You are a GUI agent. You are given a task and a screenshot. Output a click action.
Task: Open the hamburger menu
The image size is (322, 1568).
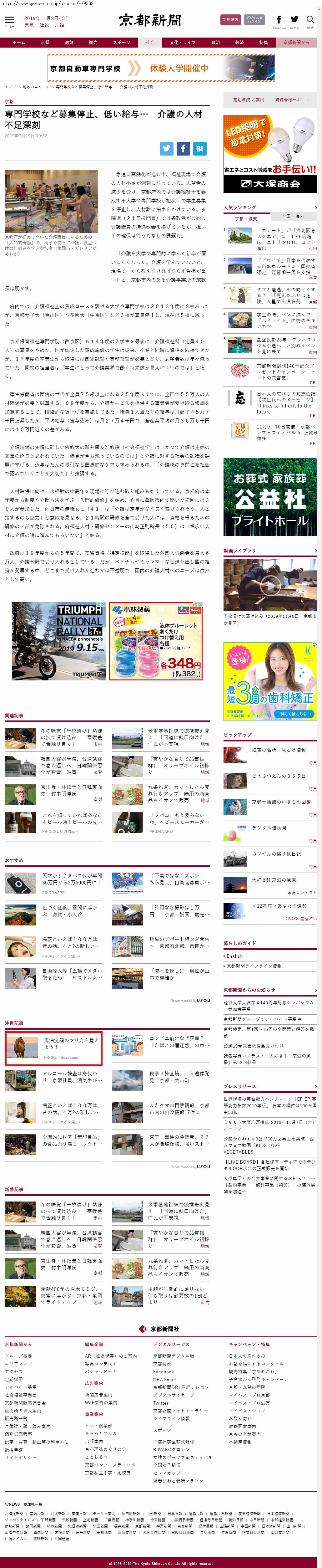pyautogui.click(x=9, y=21)
